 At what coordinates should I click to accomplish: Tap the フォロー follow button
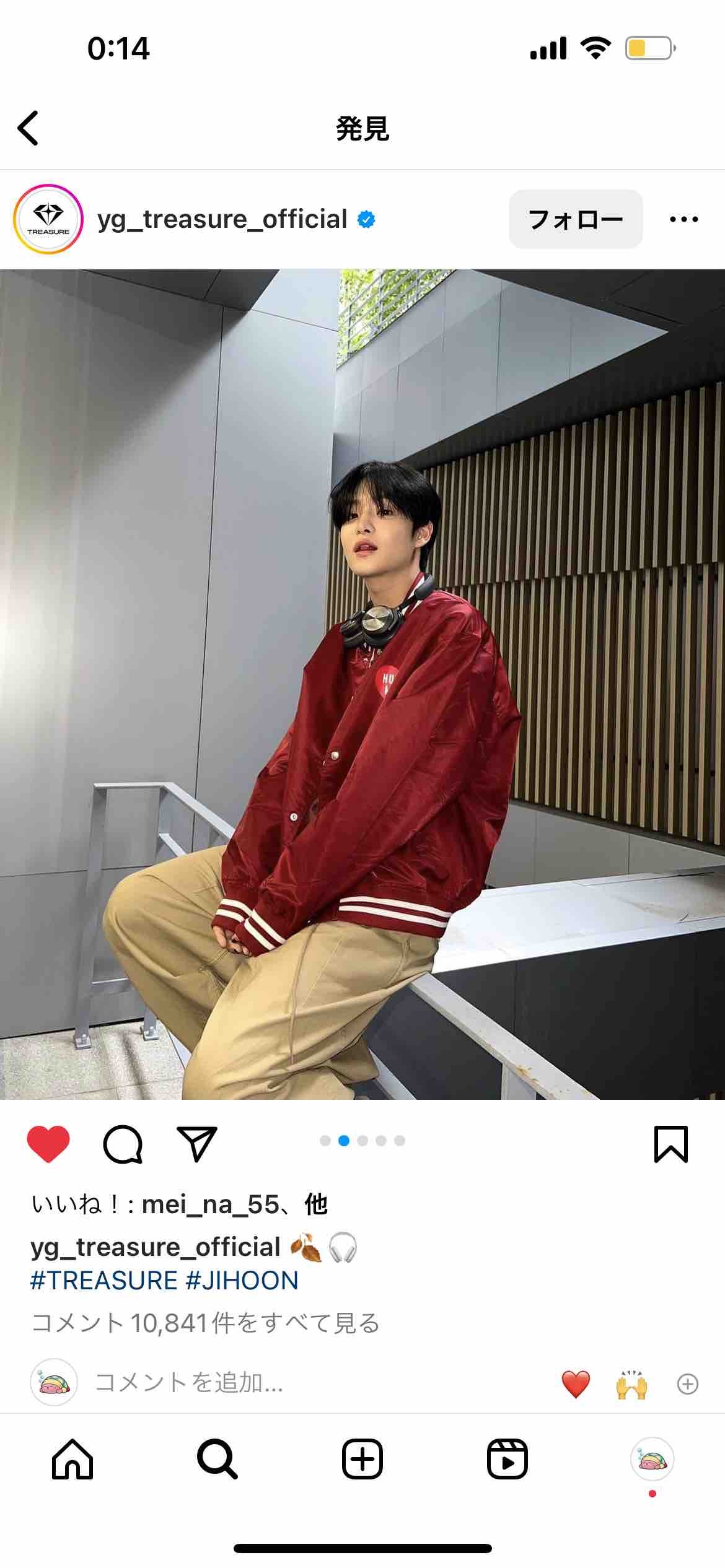click(575, 219)
